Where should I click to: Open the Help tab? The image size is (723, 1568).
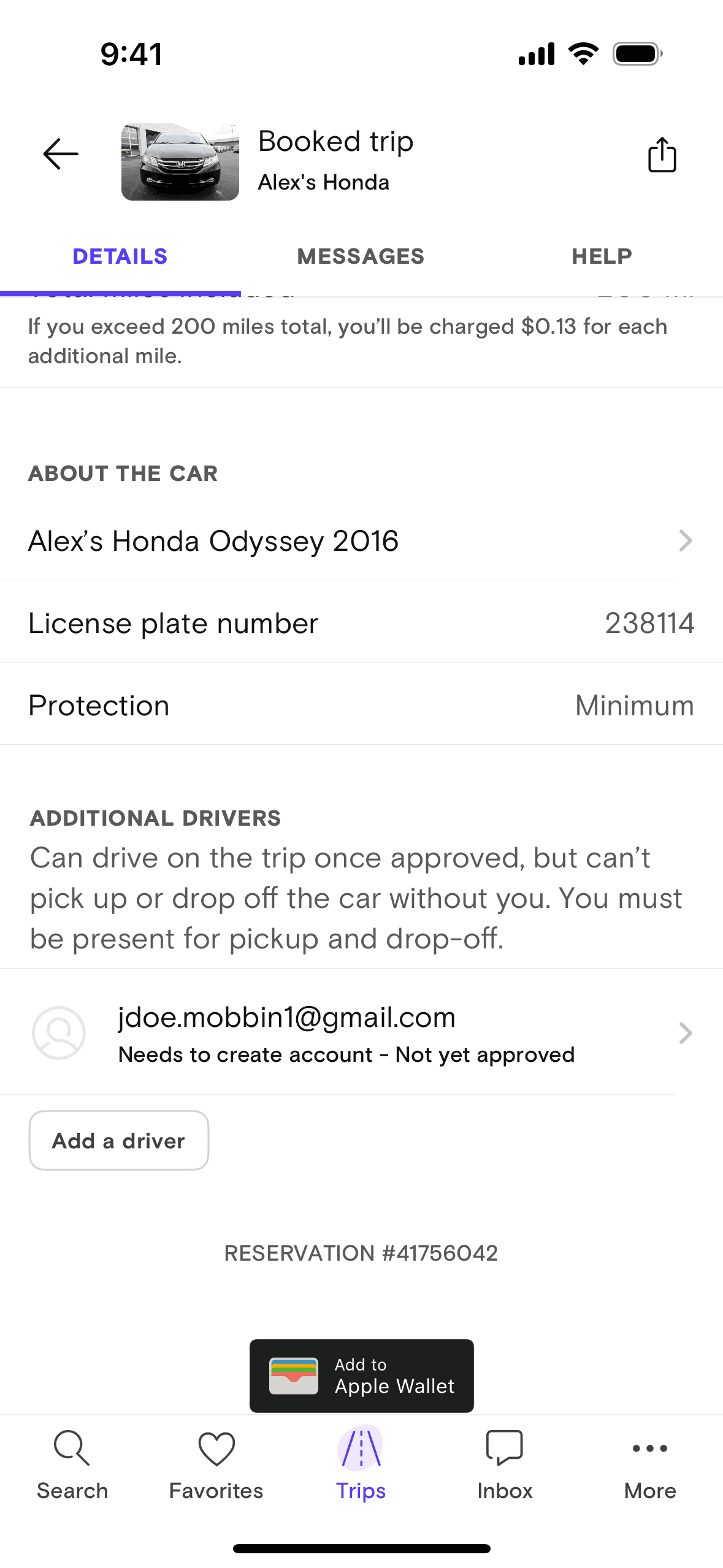[602, 256]
